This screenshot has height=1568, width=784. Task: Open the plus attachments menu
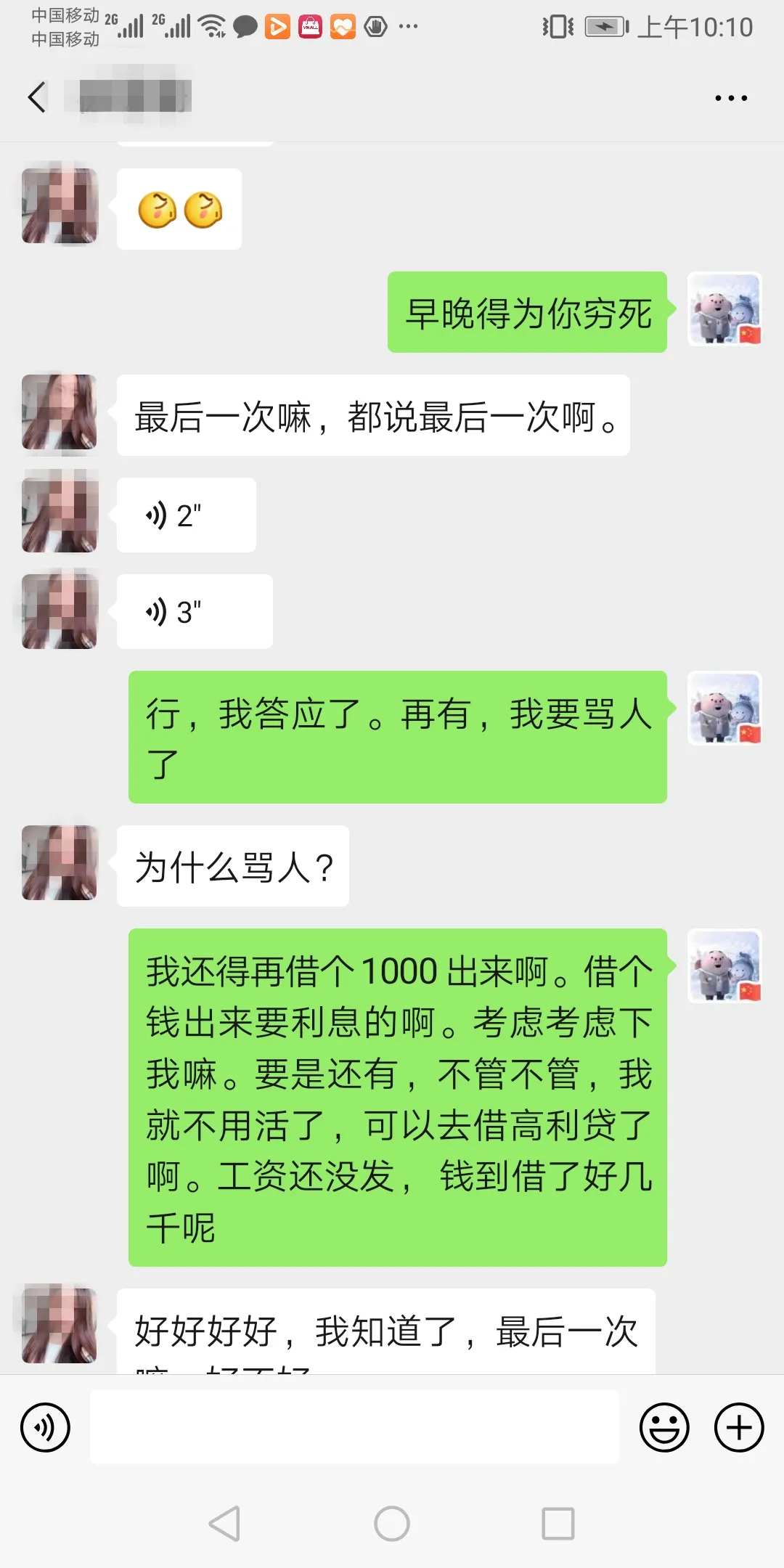coord(739,1427)
